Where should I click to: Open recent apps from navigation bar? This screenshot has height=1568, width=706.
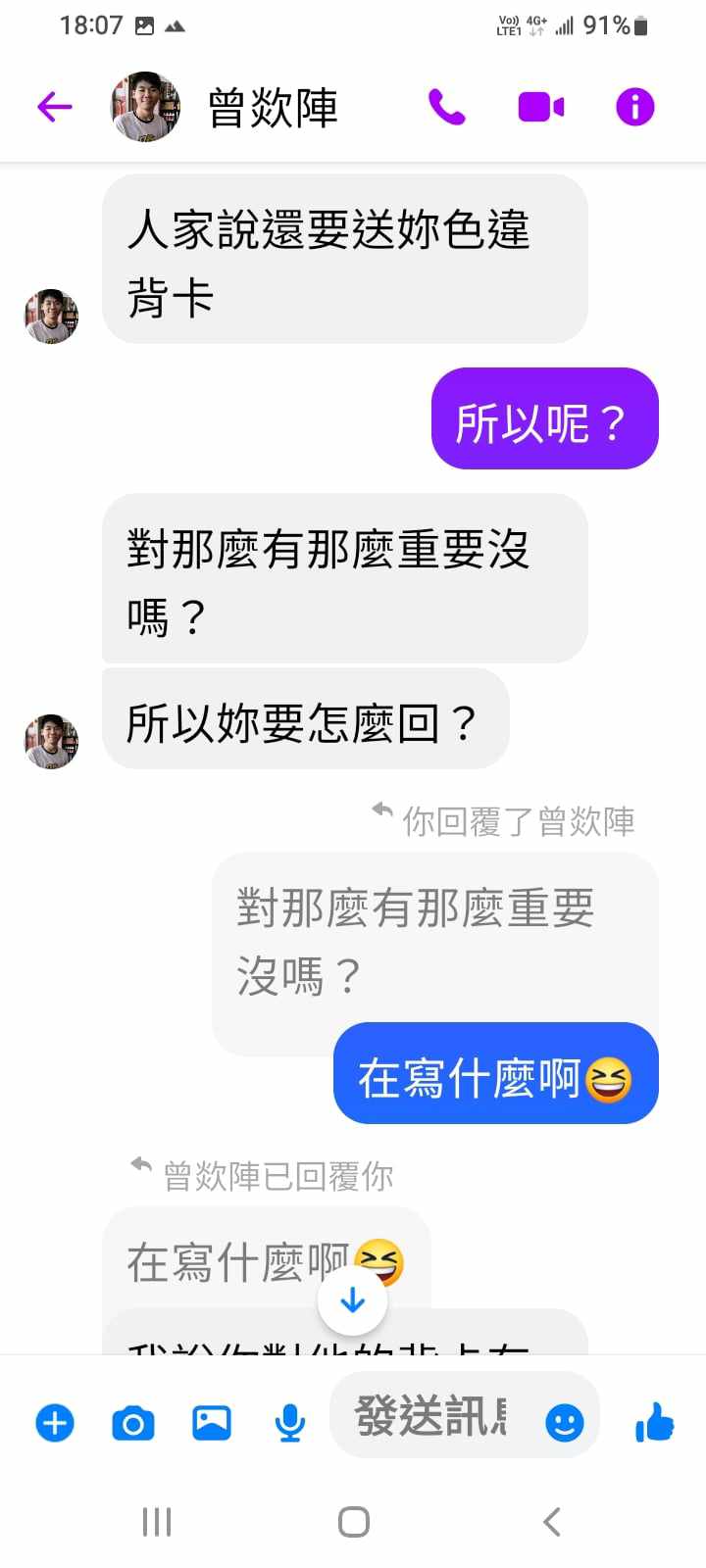click(x=157, y=1522)
